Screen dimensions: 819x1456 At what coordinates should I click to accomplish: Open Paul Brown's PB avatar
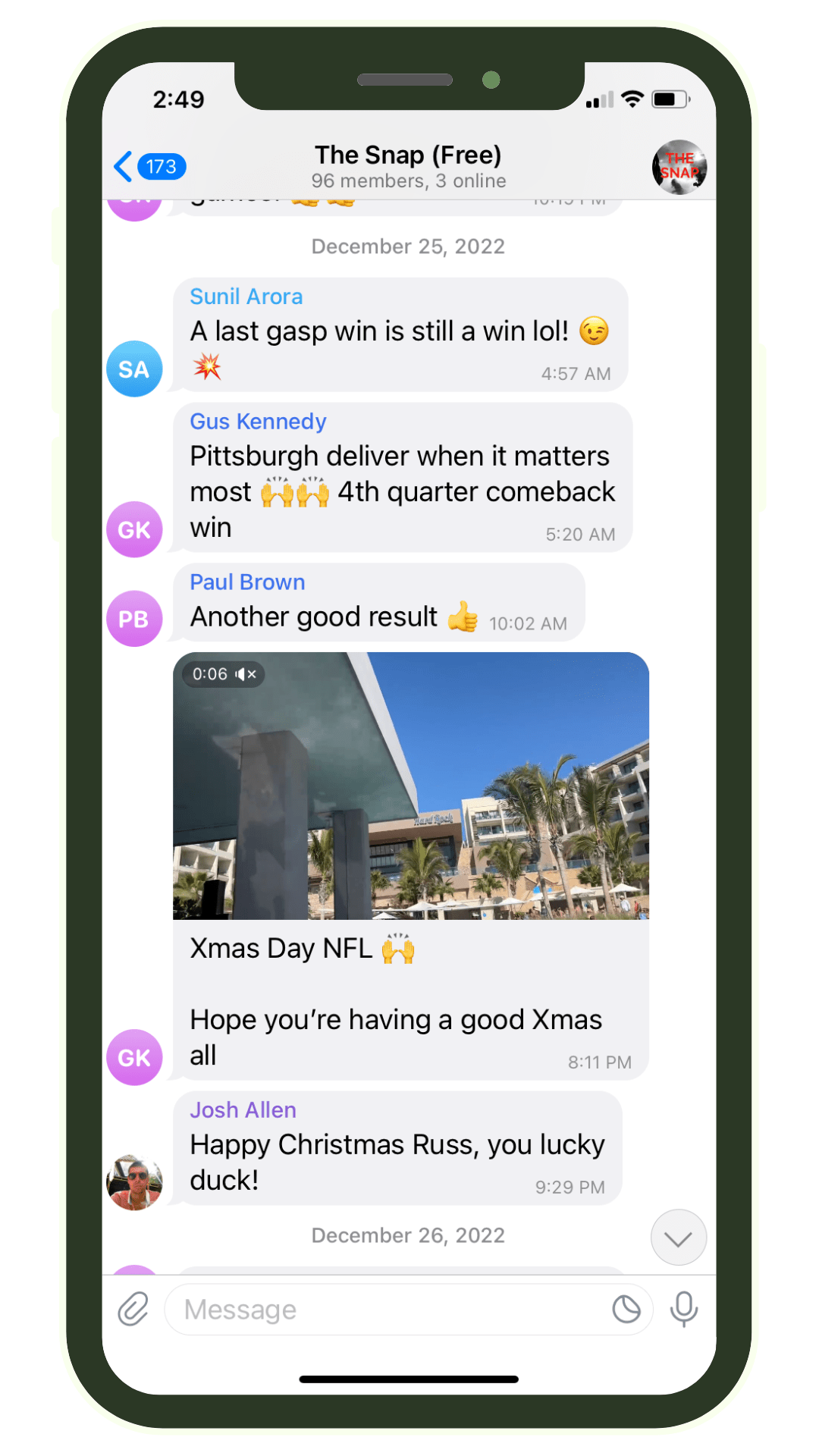pos(134,619)
